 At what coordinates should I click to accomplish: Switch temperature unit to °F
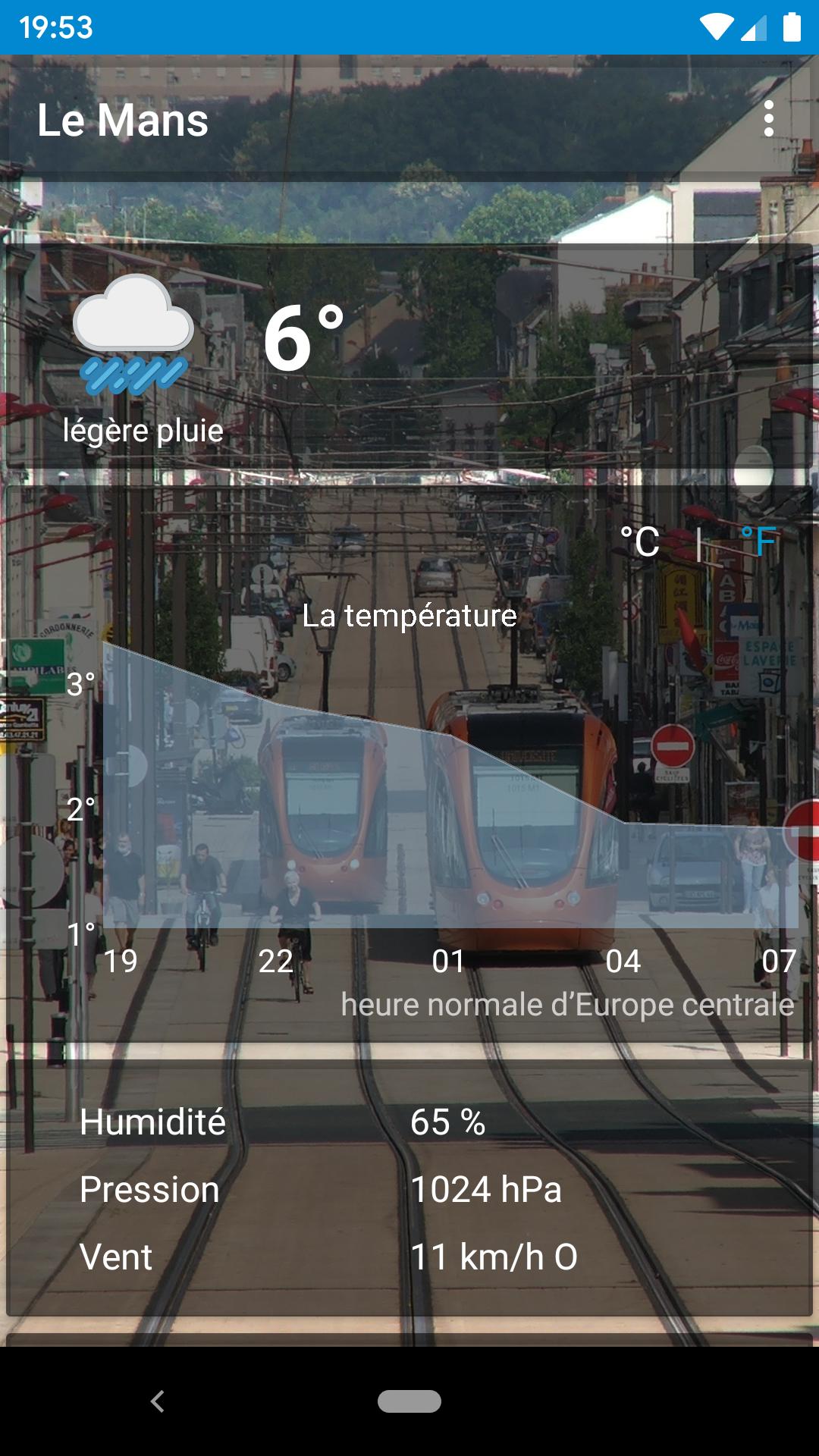click(x=758, y=541)
